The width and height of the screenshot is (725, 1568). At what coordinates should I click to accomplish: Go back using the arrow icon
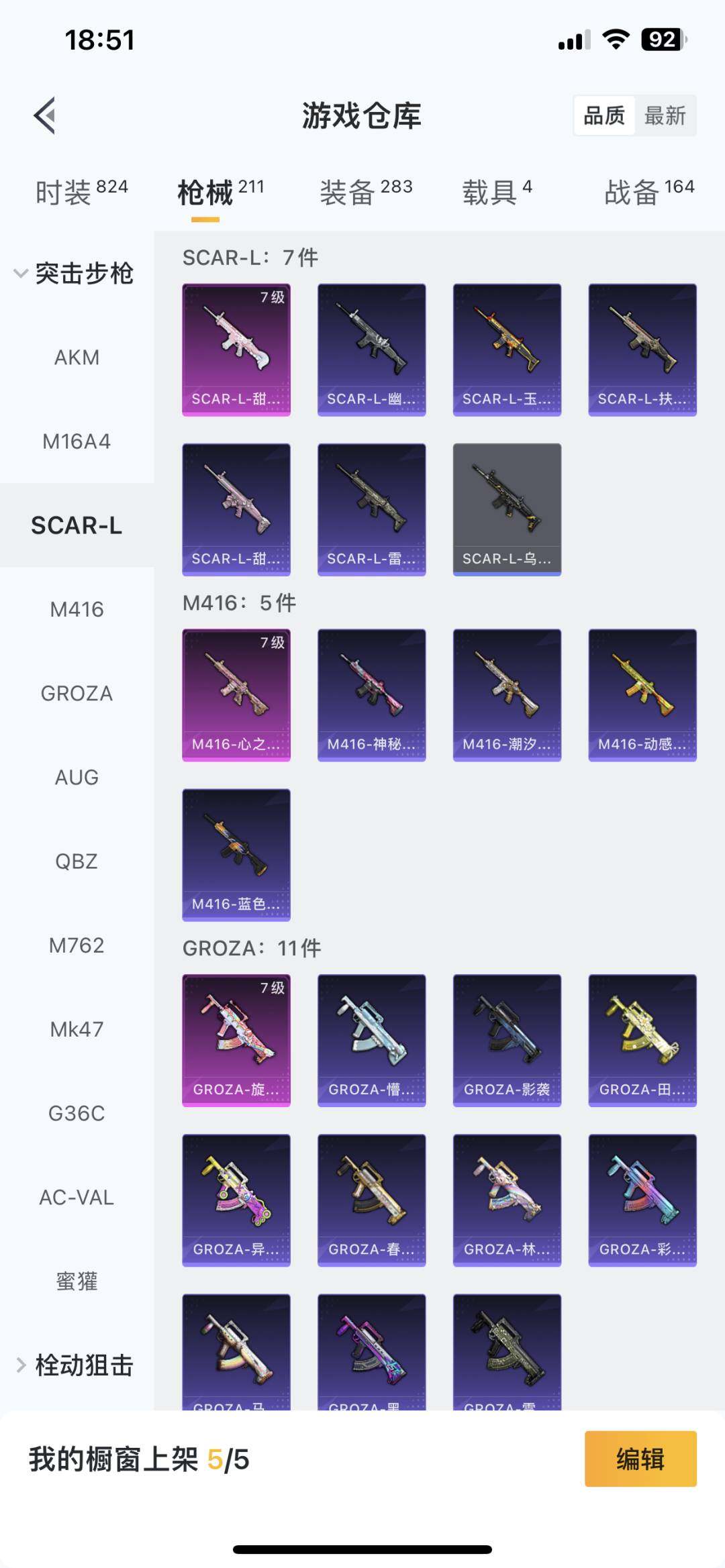point(45,116)
